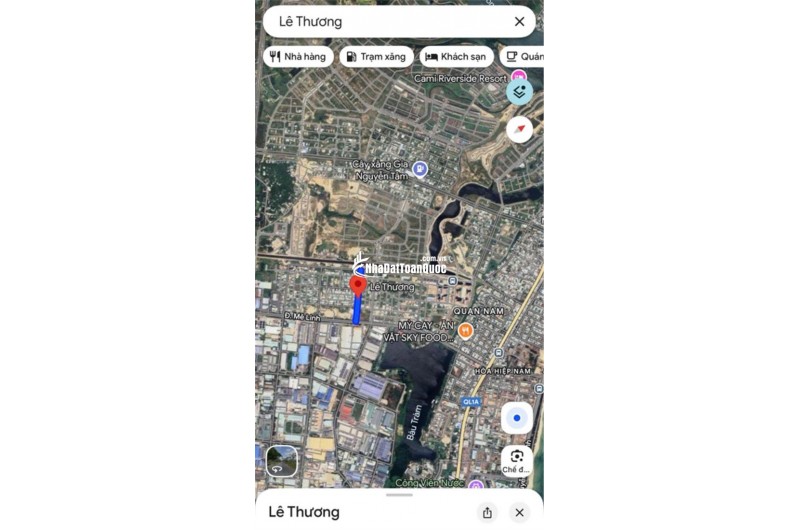This screenshot has height=530, width=800.
Task: Show Khách sạn nearby
Action: coord(456,57)
